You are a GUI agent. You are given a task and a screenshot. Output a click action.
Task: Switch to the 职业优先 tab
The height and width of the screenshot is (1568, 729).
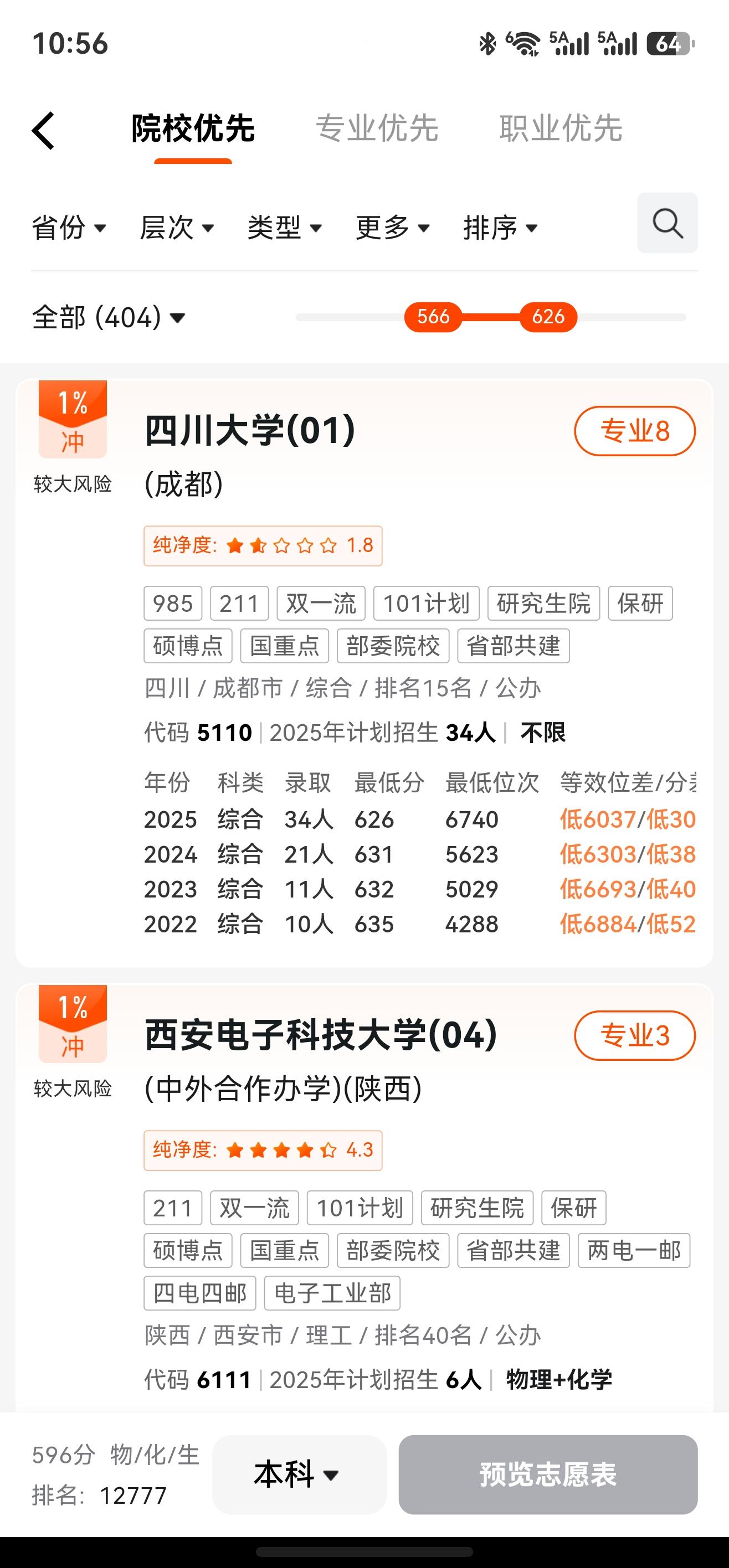coord(560,128)
